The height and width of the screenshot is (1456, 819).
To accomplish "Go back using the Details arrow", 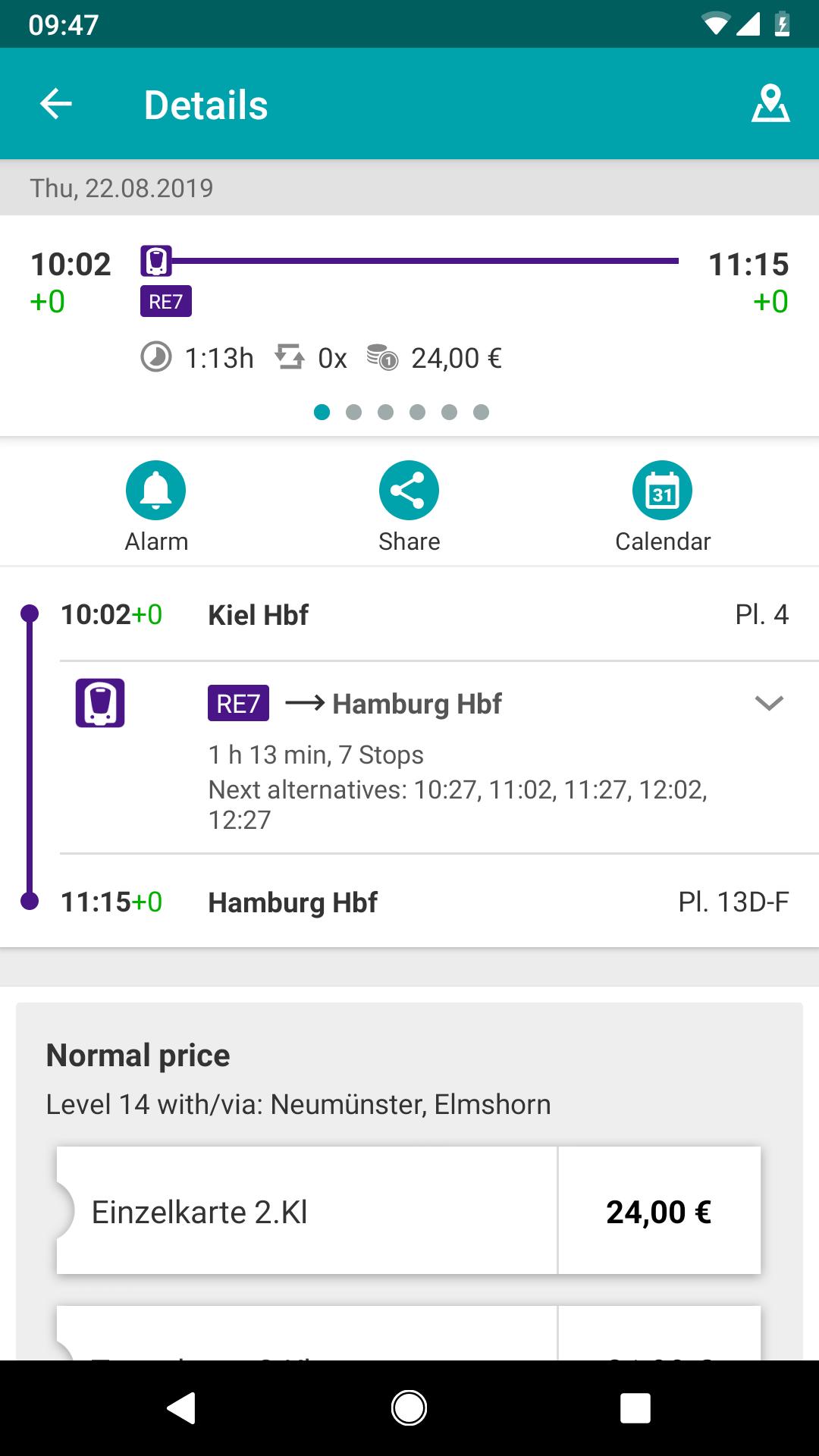I will pos(56,104).
